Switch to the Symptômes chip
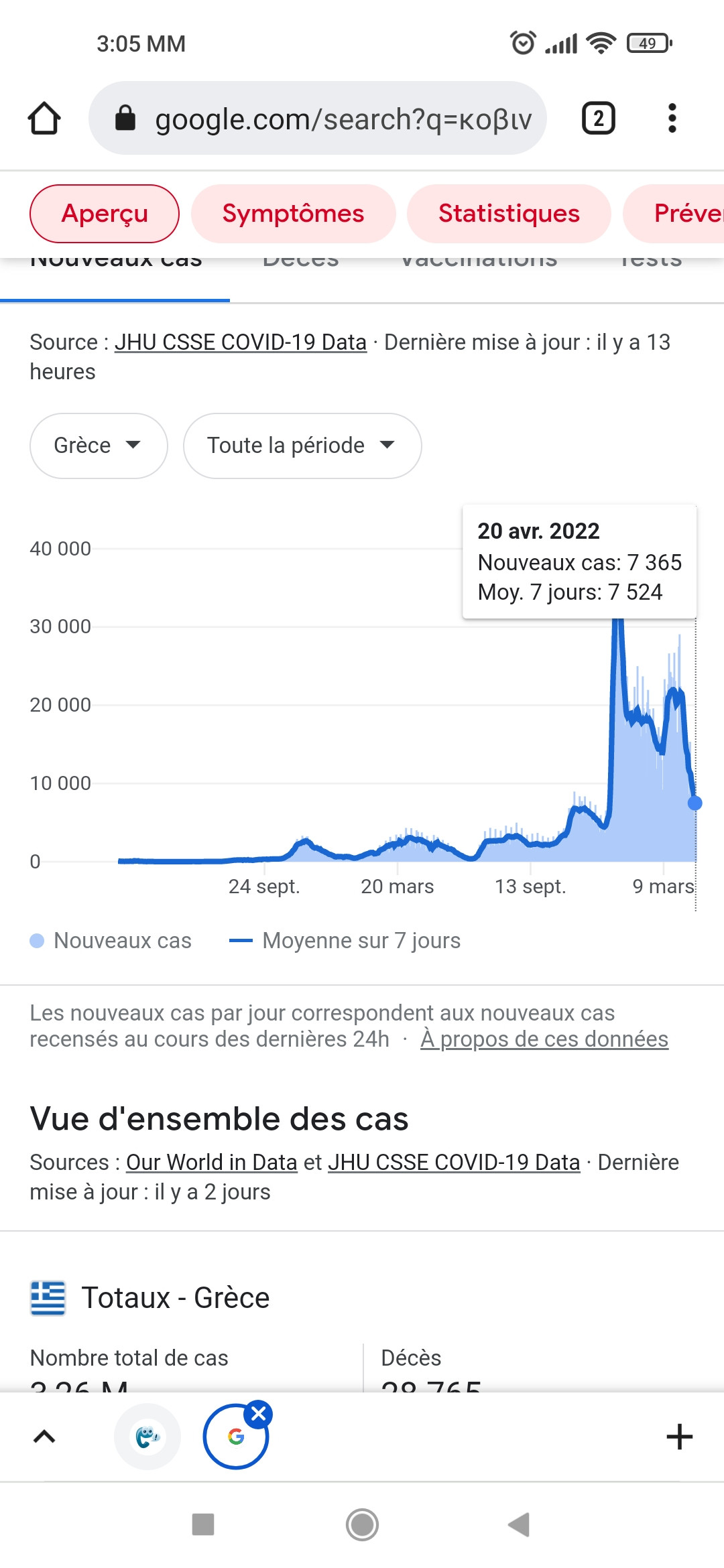724x1568 pixels. coord(293,214)
